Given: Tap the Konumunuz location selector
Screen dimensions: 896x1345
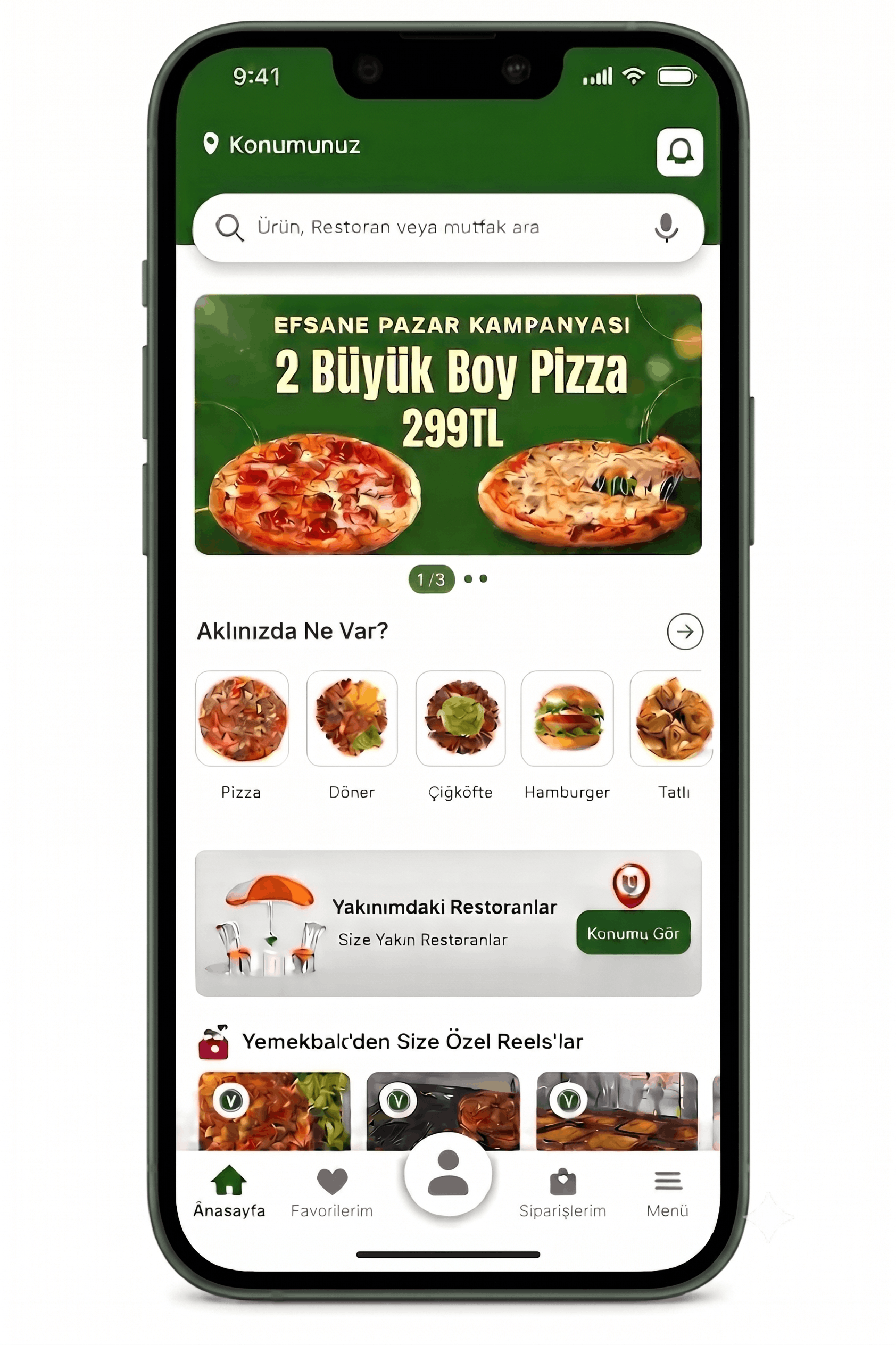Looking at the screenshot, I should 281,145.
